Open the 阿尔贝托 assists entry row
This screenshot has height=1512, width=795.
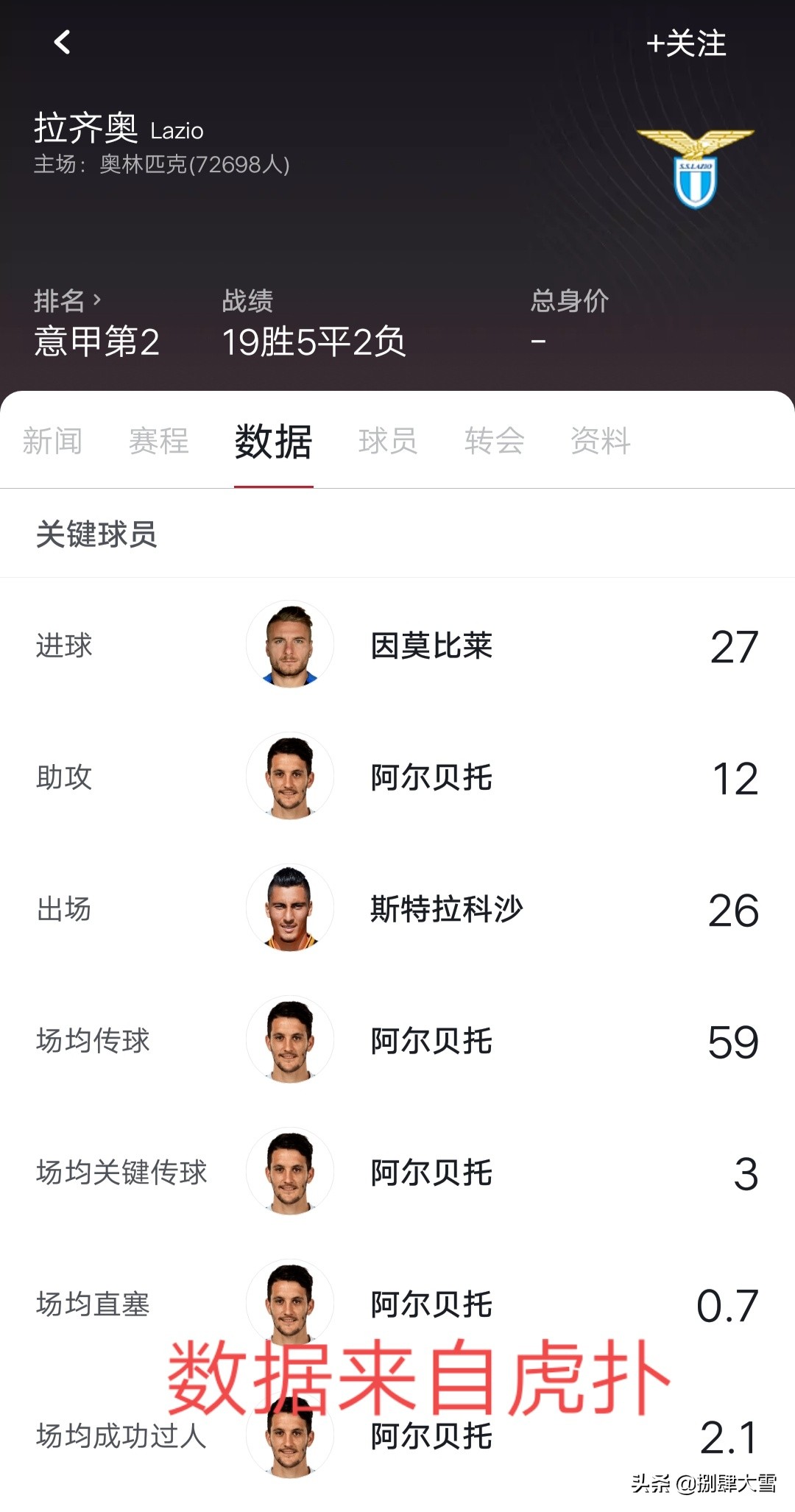(432, 777)
